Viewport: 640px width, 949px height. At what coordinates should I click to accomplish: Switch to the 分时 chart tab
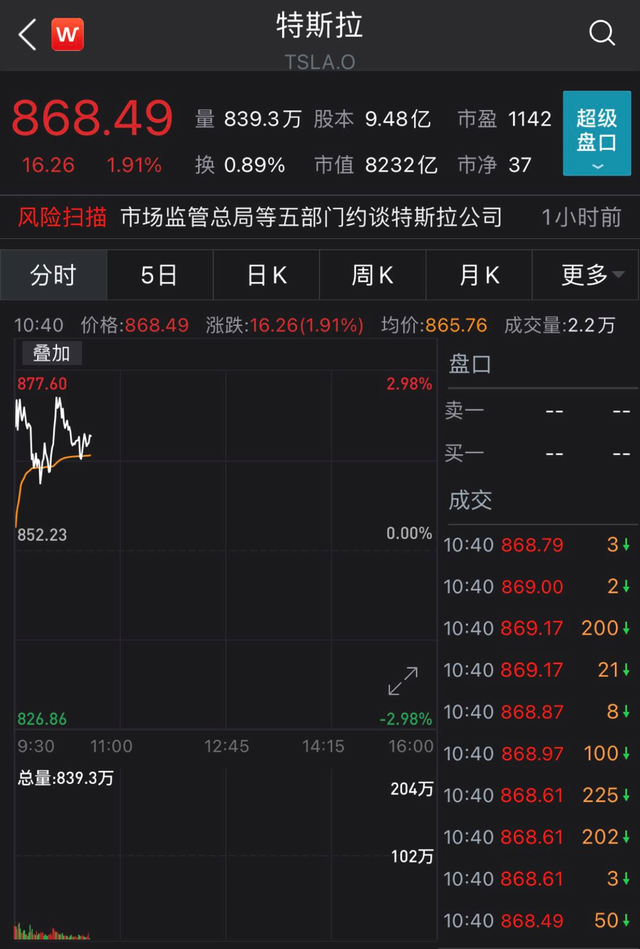pos(53,275)
